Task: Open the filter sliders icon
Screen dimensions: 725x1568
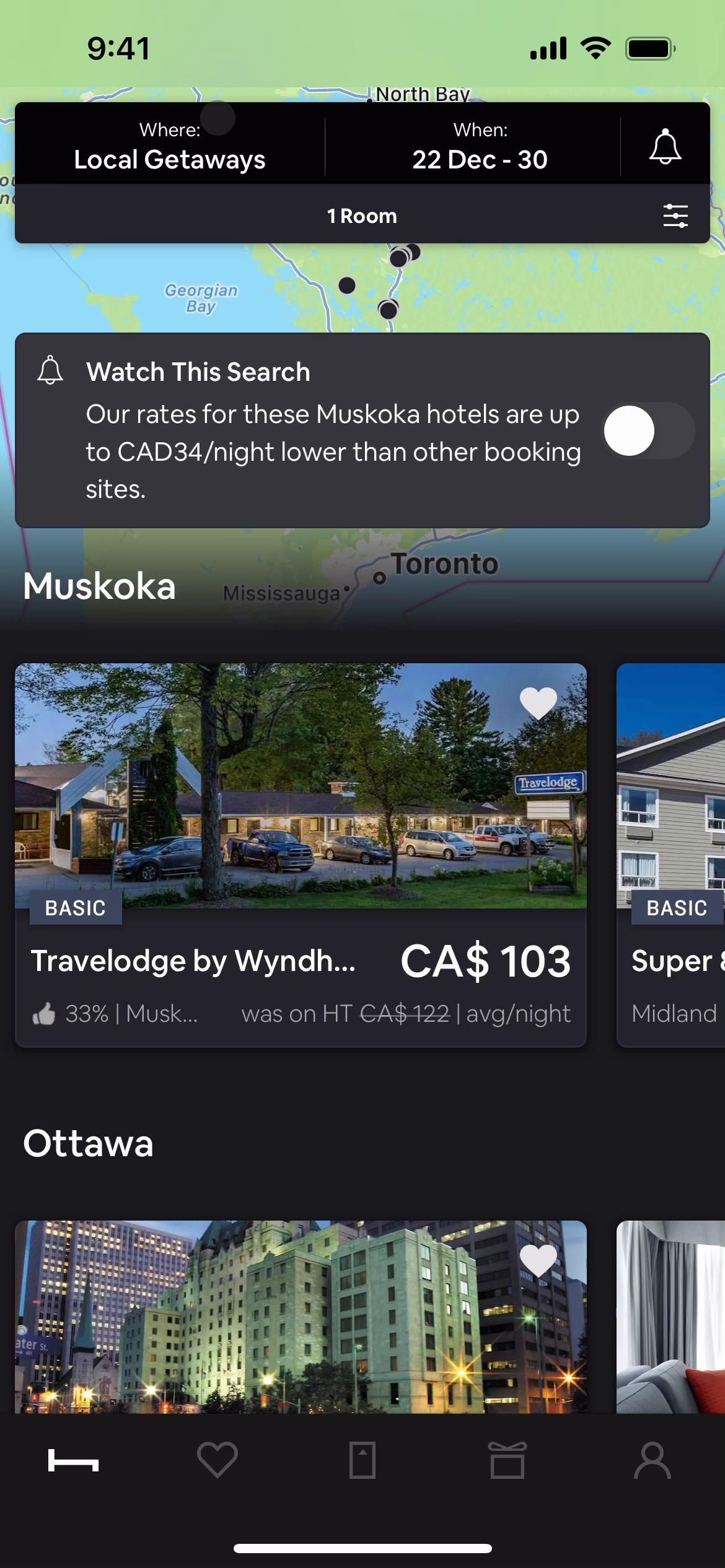Action: coord(675,216)
